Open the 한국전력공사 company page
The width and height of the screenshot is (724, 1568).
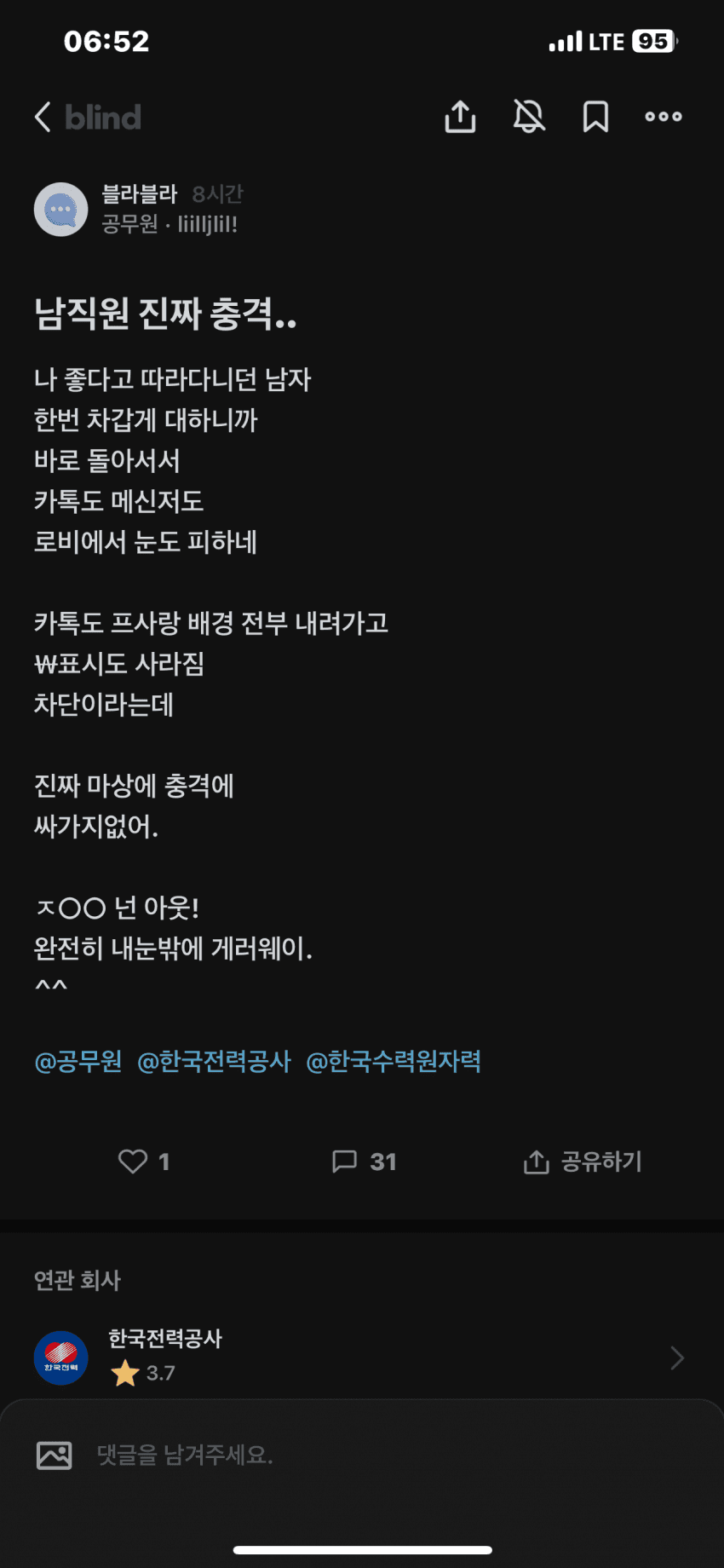358,1357
